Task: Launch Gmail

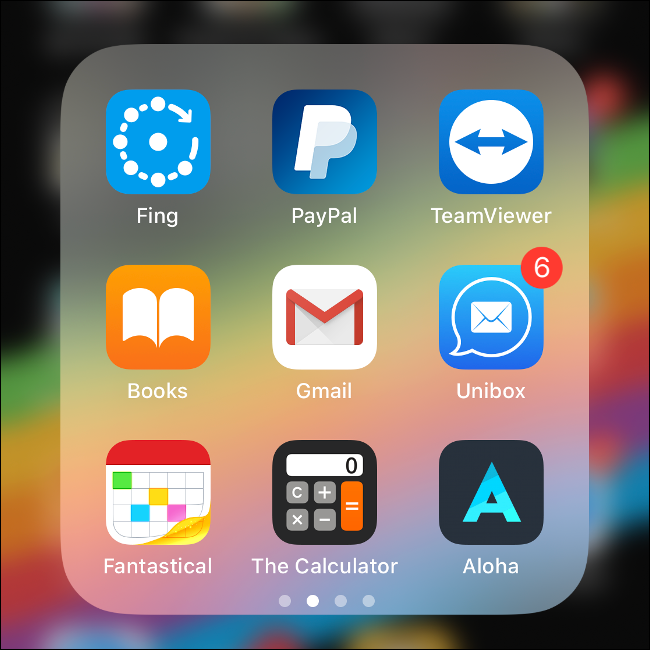Action: click(324, 317)
